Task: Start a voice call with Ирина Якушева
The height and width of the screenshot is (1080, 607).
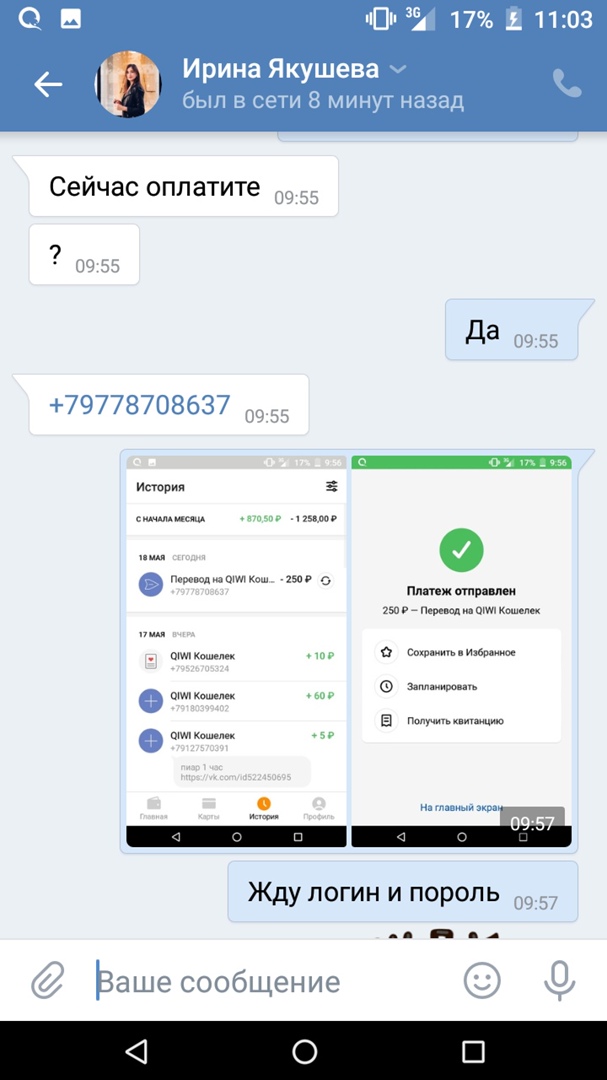Action: (567, 83)
